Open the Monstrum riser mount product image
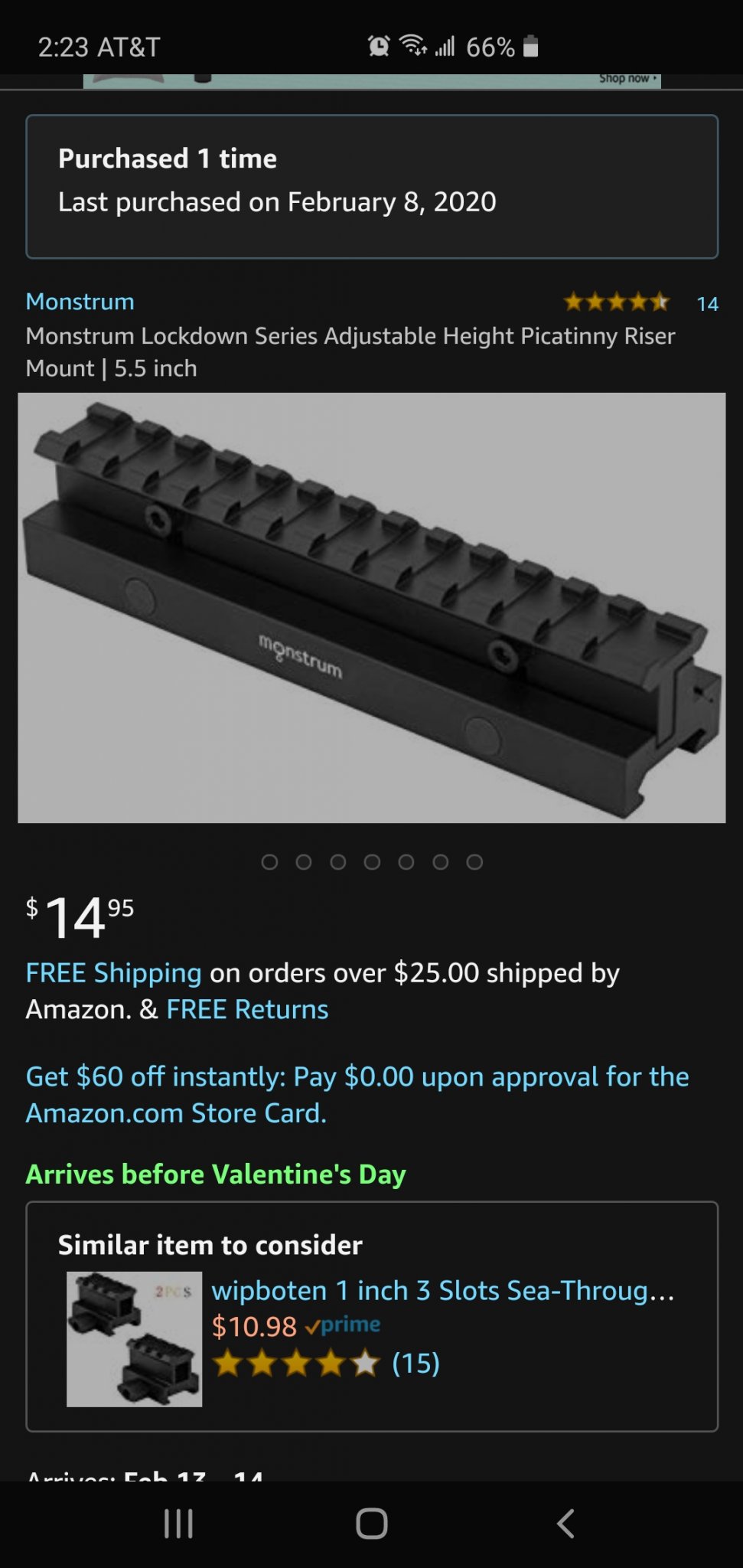743x1568 pixels. (x=371, y=607)
